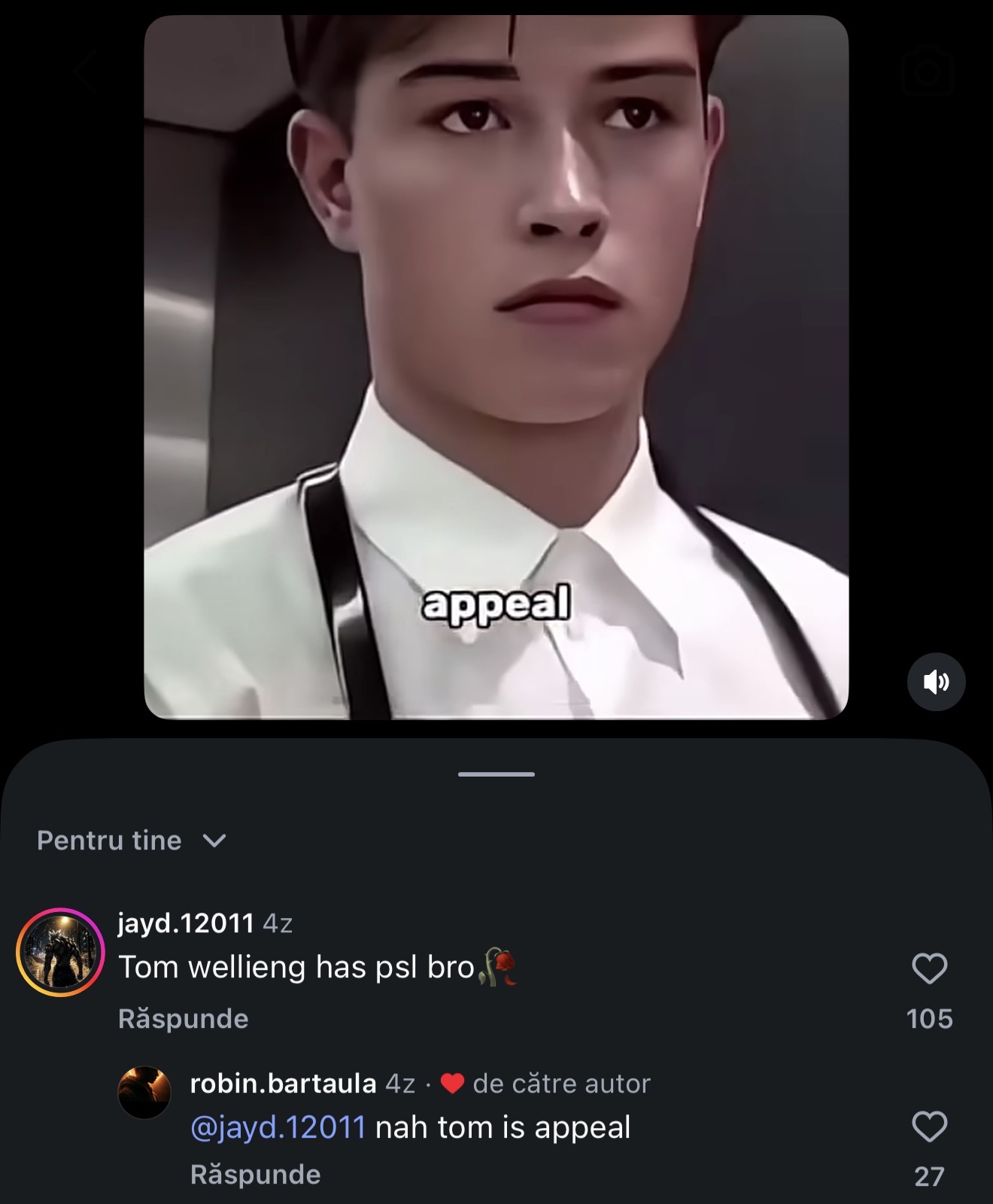The width and height of the screenshot is (993, 1204).
Task: Open jayd.12011's profile picture story
Action: [x=60, y=952]
